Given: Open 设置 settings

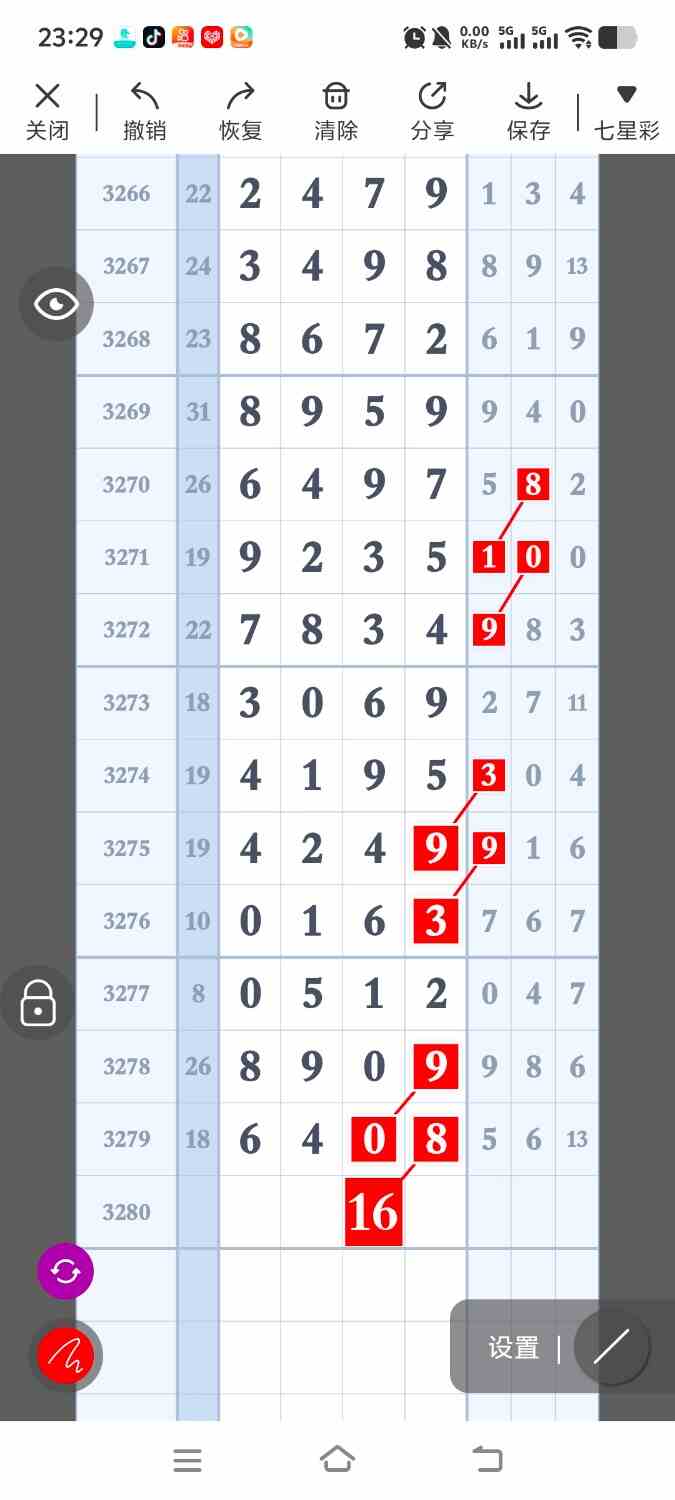Looking at the screenshot, I should (x=514, y=1348).
